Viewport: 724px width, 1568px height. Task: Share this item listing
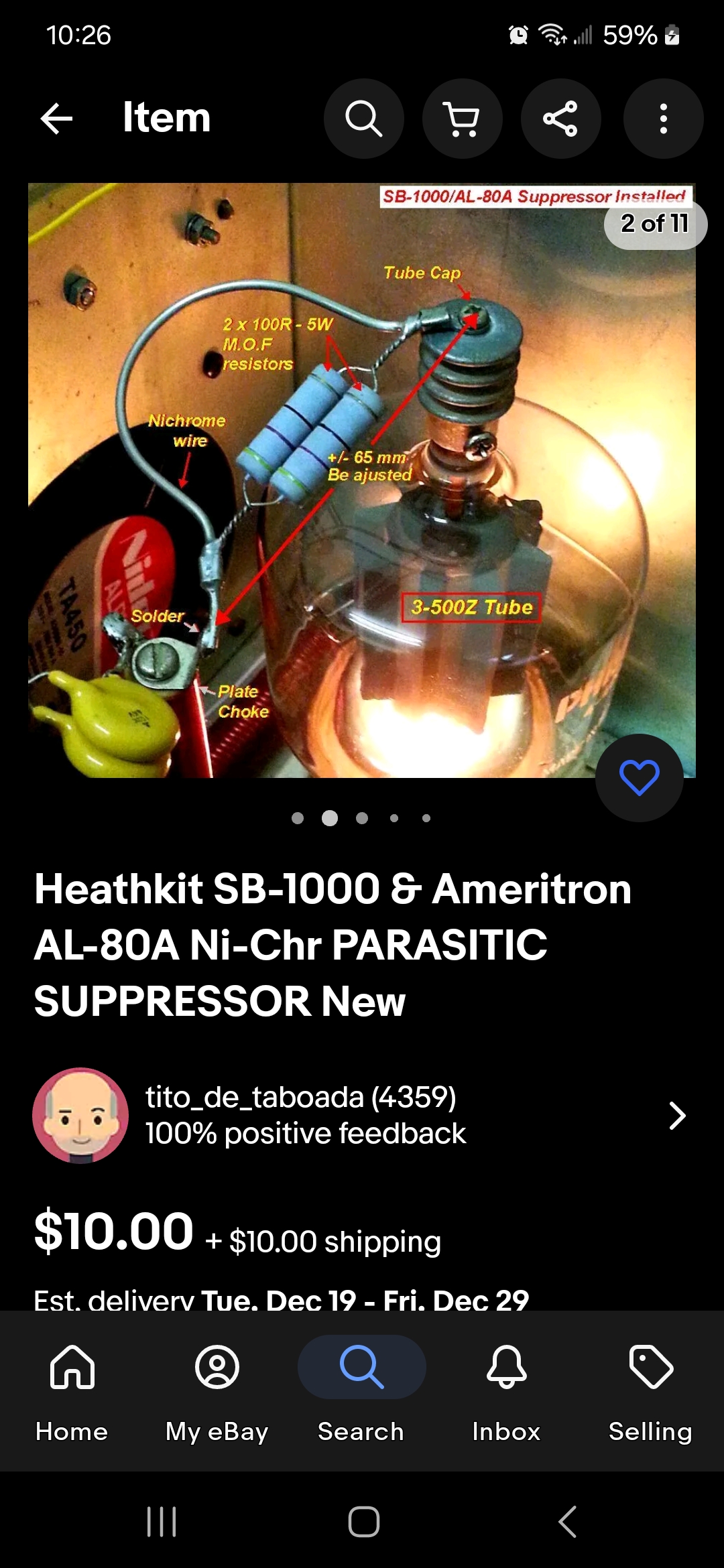pyautogui.click(x=560, y=119)
